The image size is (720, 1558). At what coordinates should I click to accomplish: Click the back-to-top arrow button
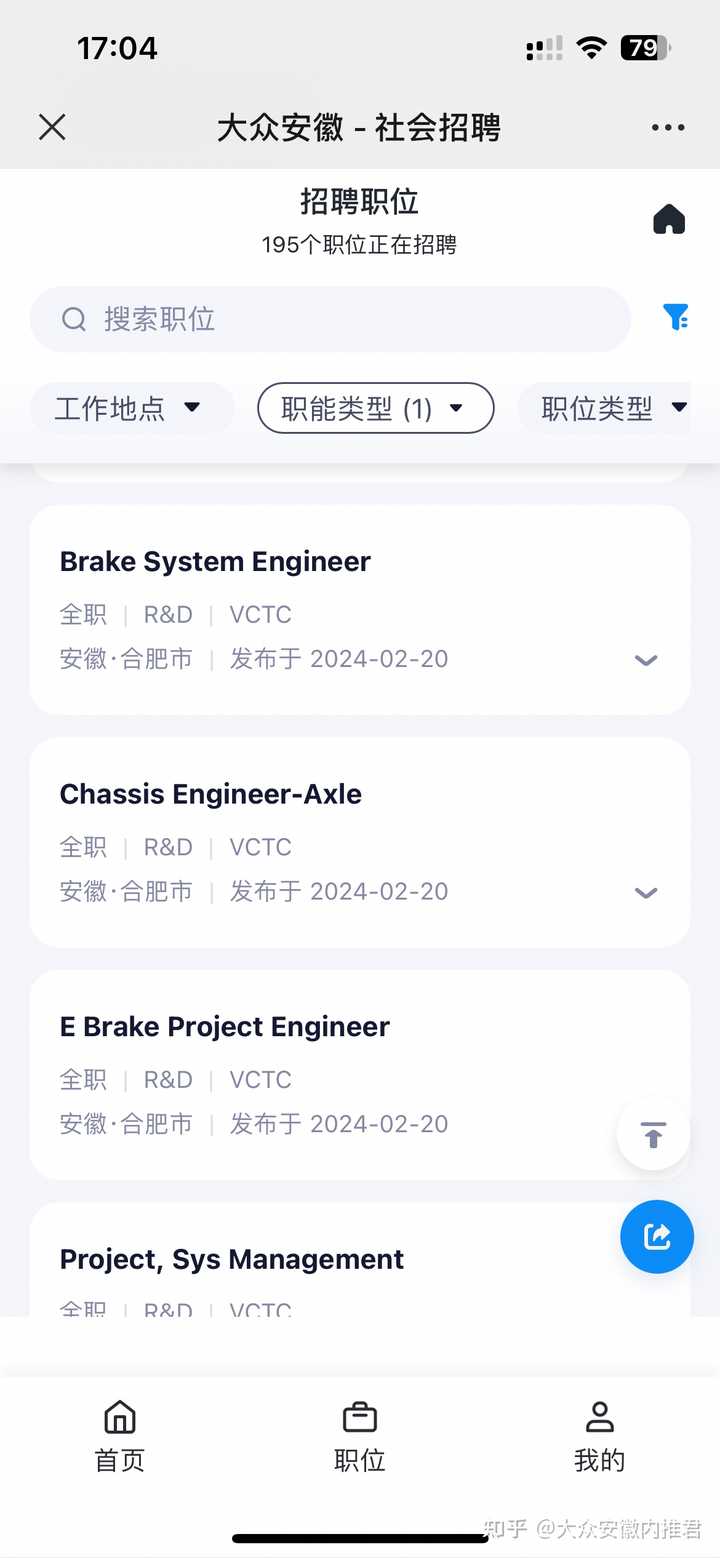pyautogui.click(x=653, y=1134)
